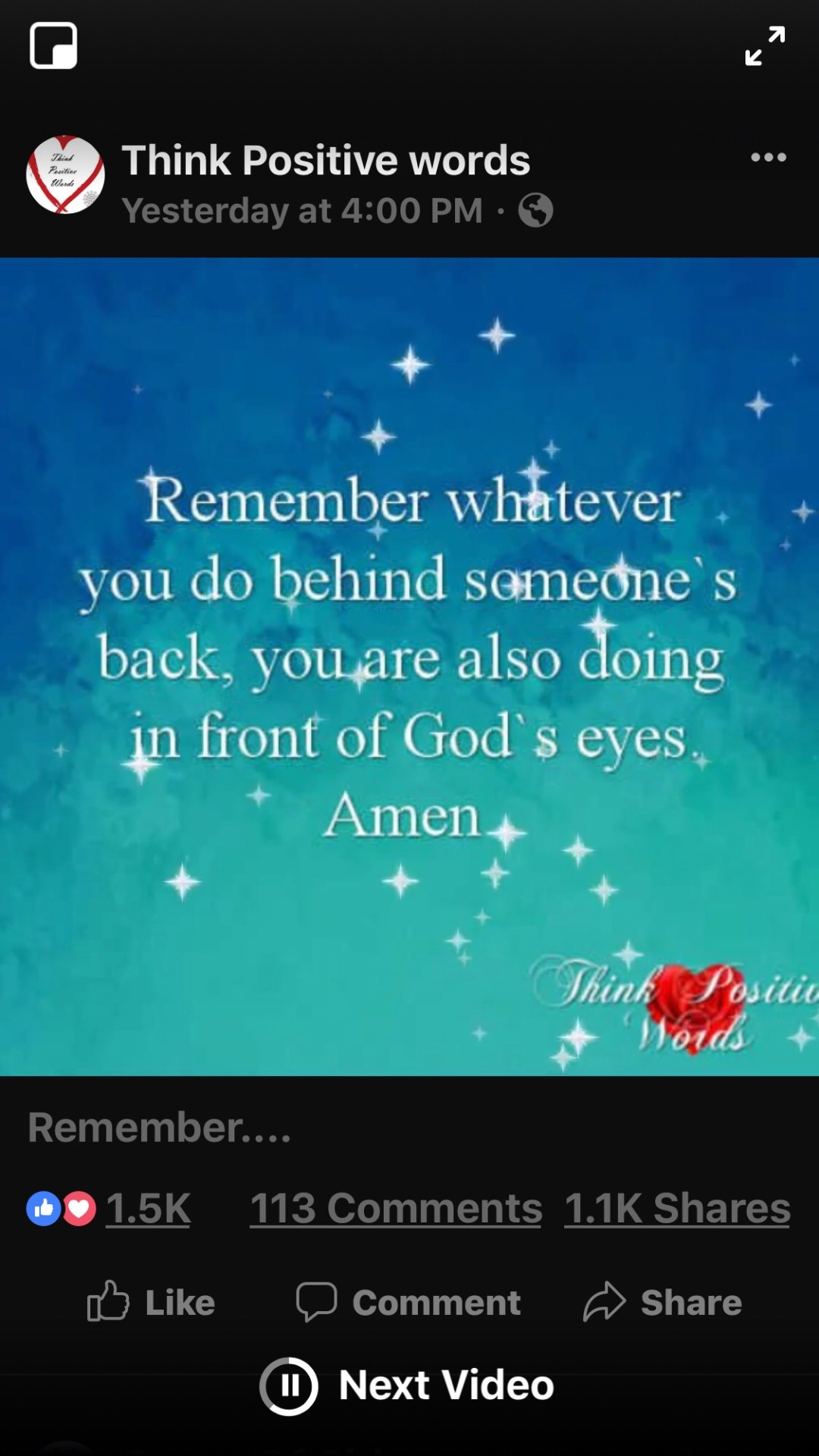Tap the video showing the Remember quote
This screenshot has width=819, height=1456.
tap(409, 666)
